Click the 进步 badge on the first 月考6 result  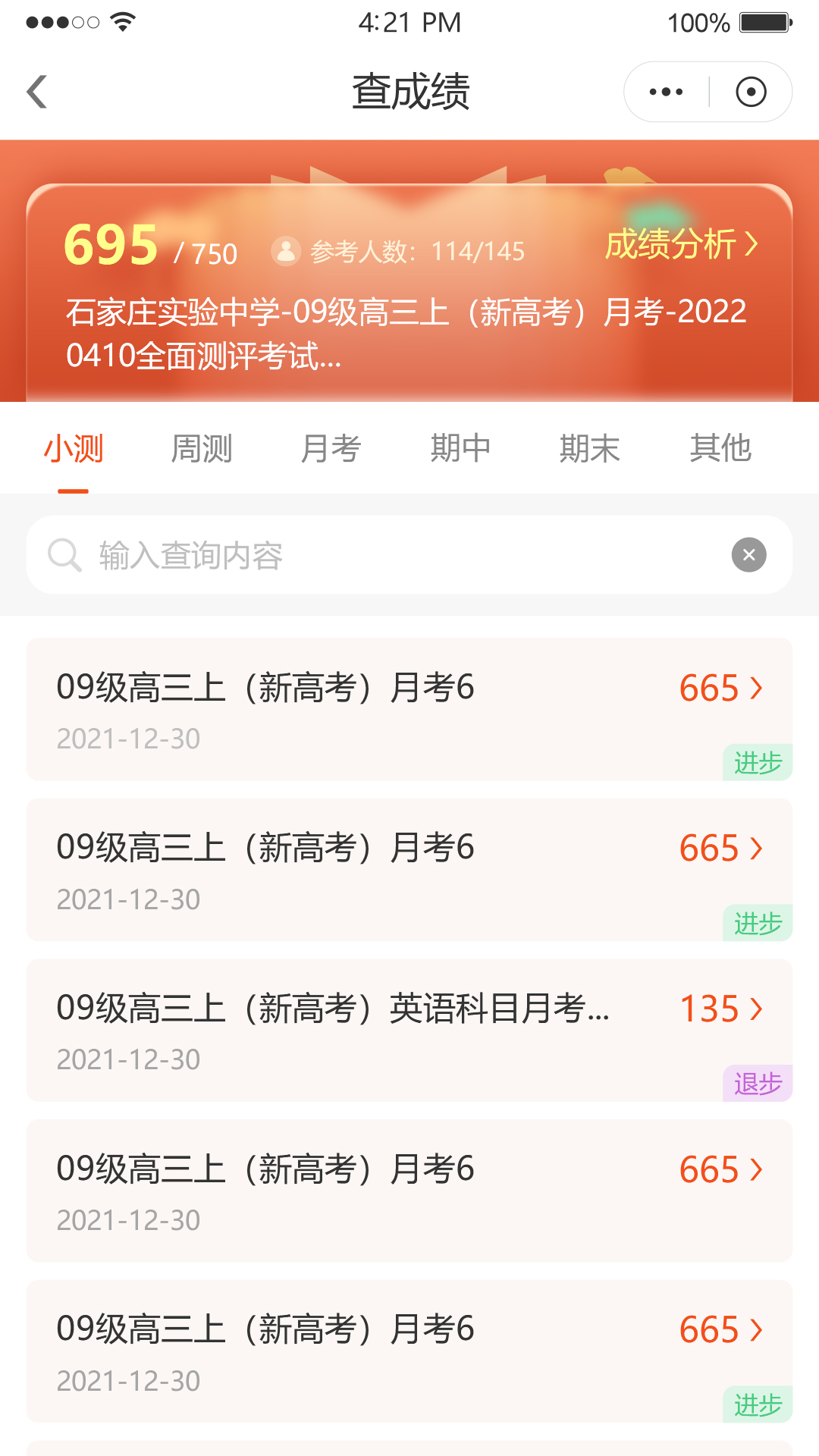tap(758, 761)
